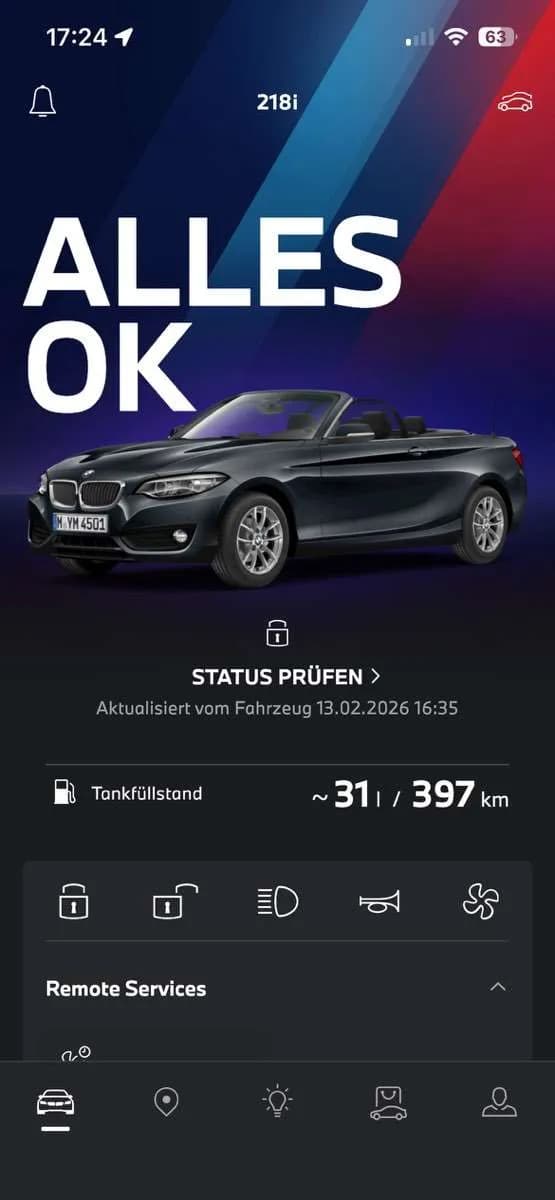The image size is (555, 1200).
Task: Start ventilation with fan icon
Action: click(481, 901)
